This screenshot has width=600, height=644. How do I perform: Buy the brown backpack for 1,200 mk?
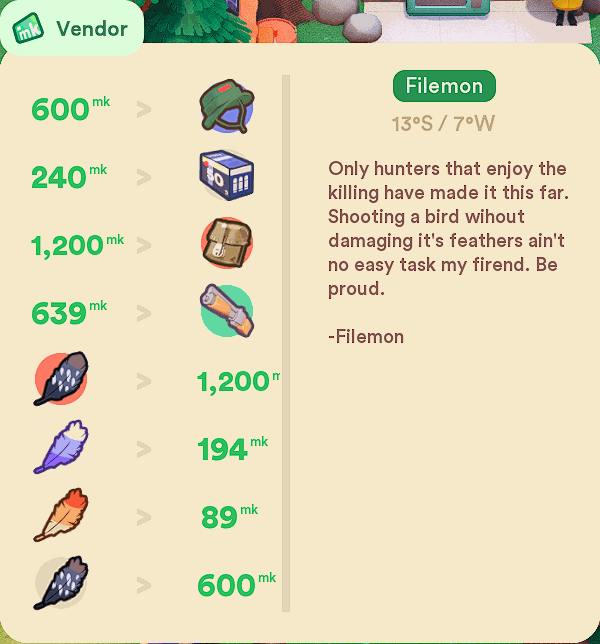(x=226, y=244)
